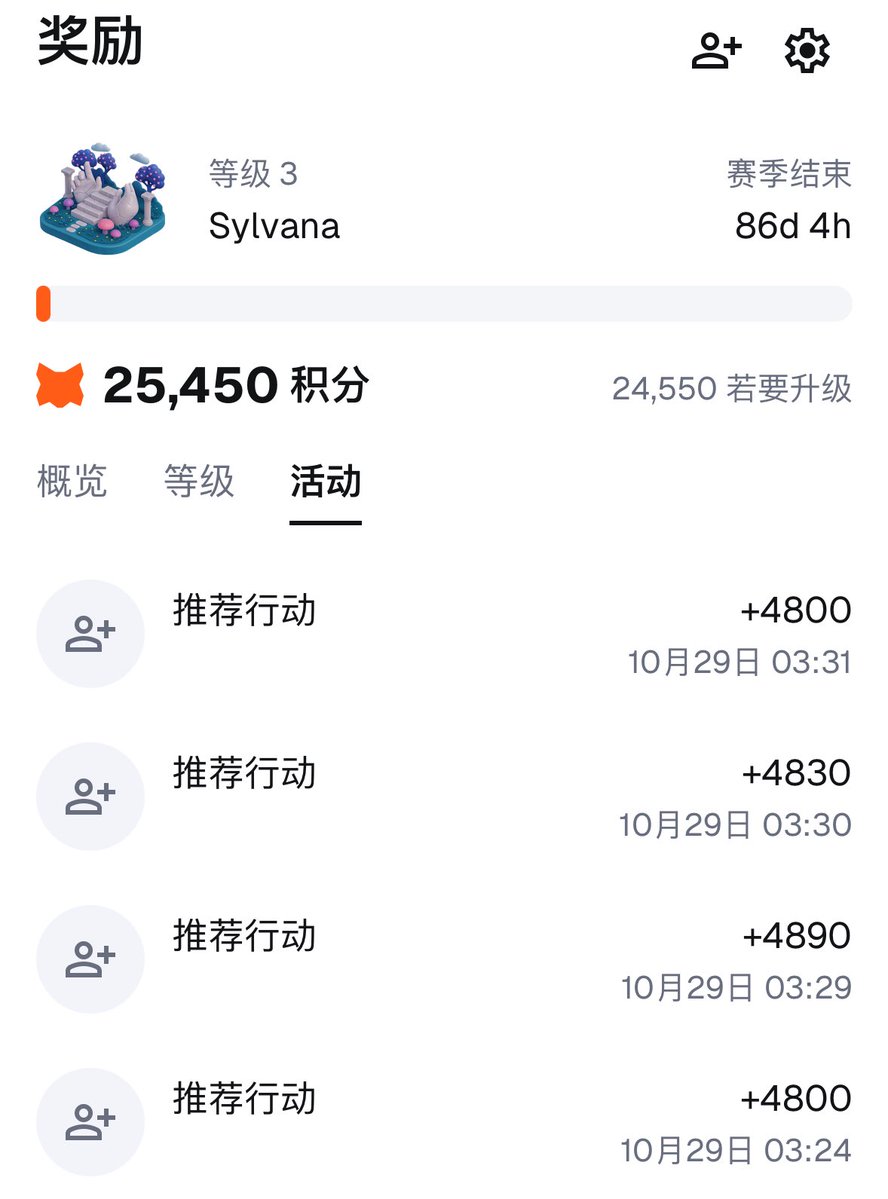Open the +4800 entry from 03:31
Screen dimensions: 888x1199
click(444, 634)
